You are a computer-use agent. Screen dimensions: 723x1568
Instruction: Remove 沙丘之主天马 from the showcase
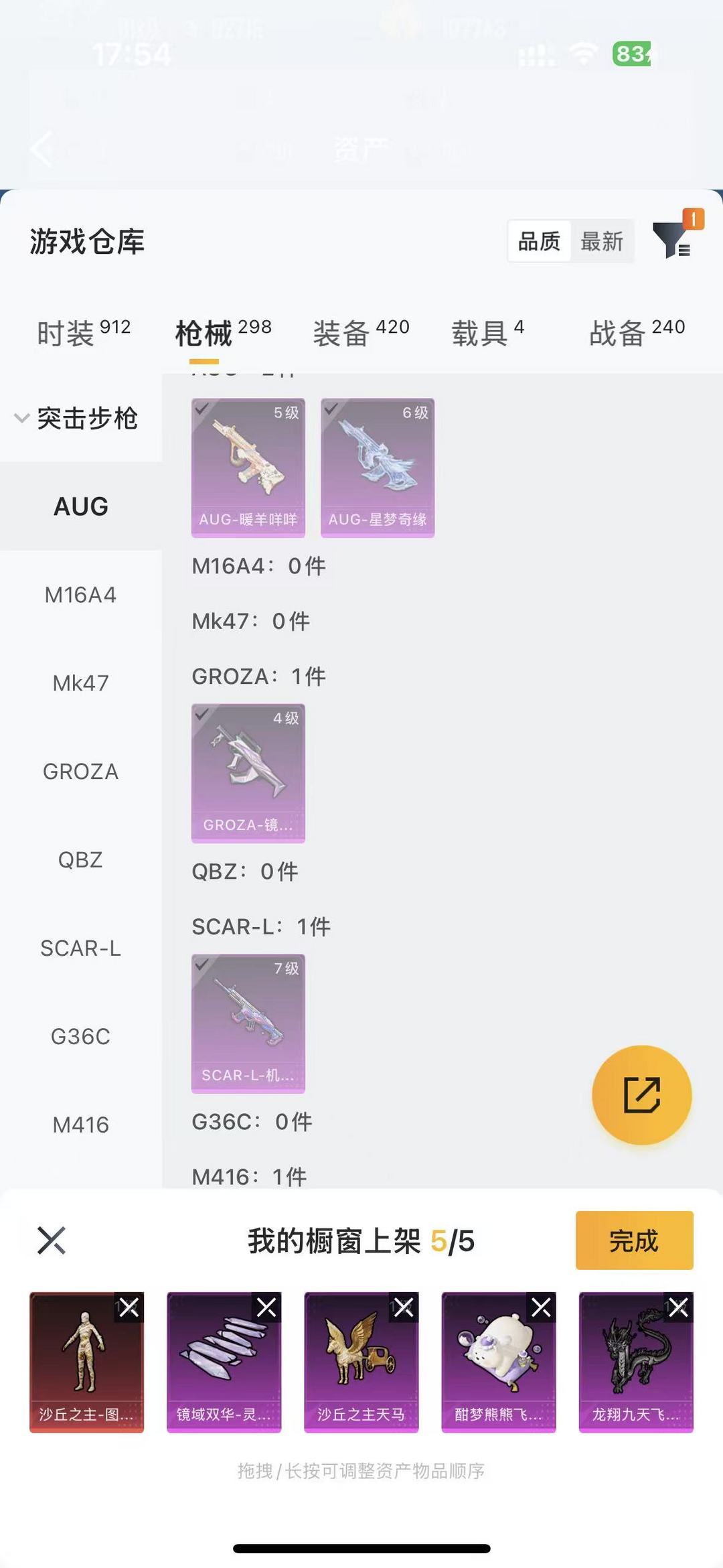pos(404,1307)
